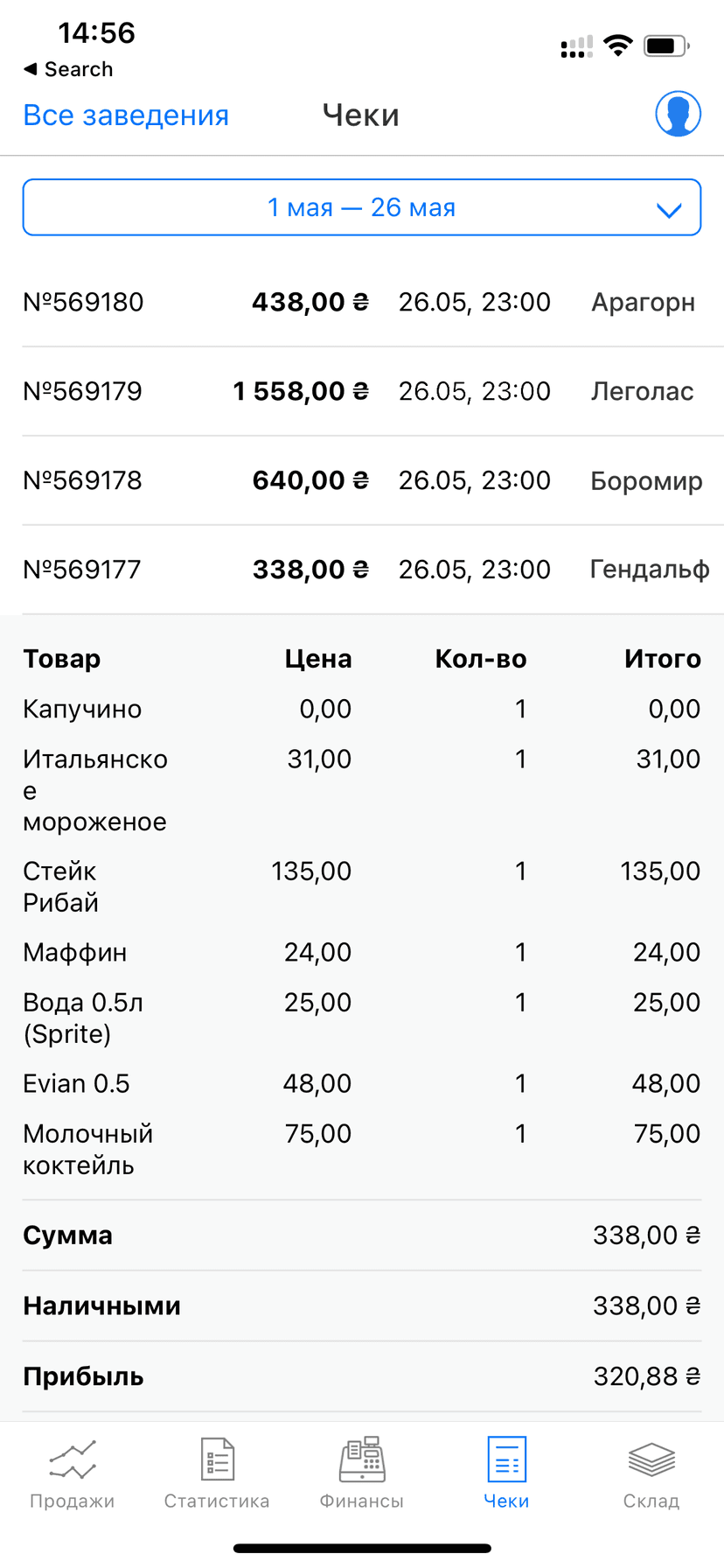Switch to the Статистика tab

pos(217,1474)
